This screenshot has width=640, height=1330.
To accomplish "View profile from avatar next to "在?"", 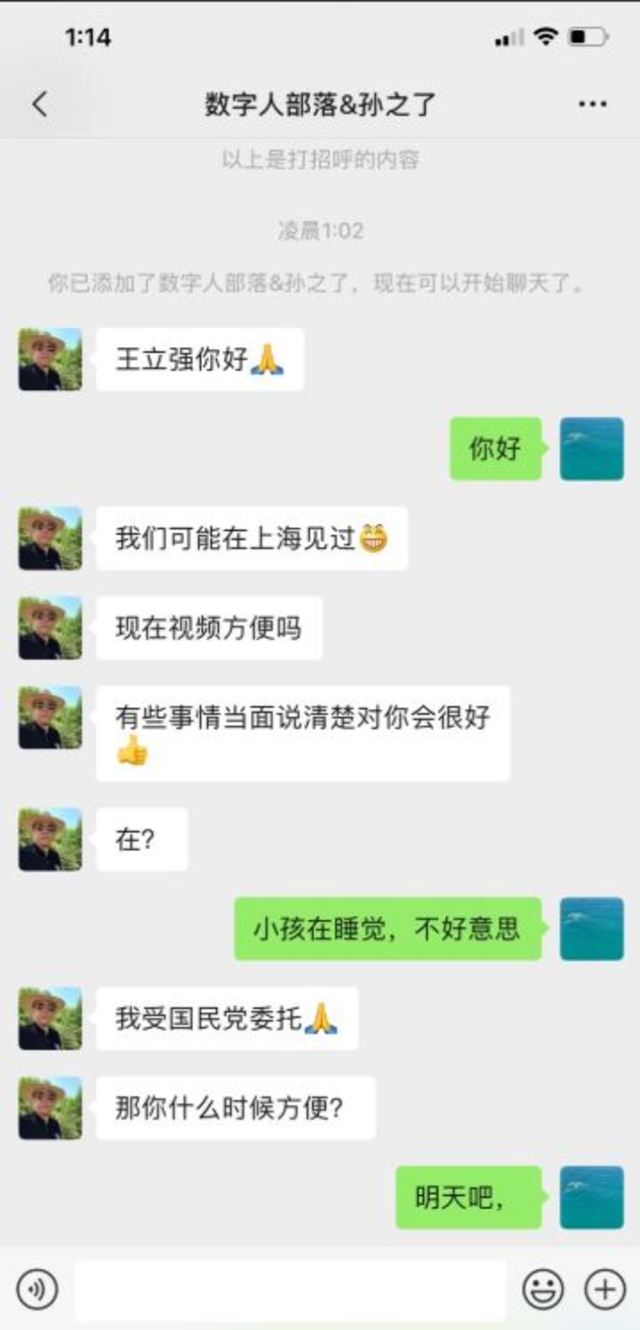I will click(50, 839).
